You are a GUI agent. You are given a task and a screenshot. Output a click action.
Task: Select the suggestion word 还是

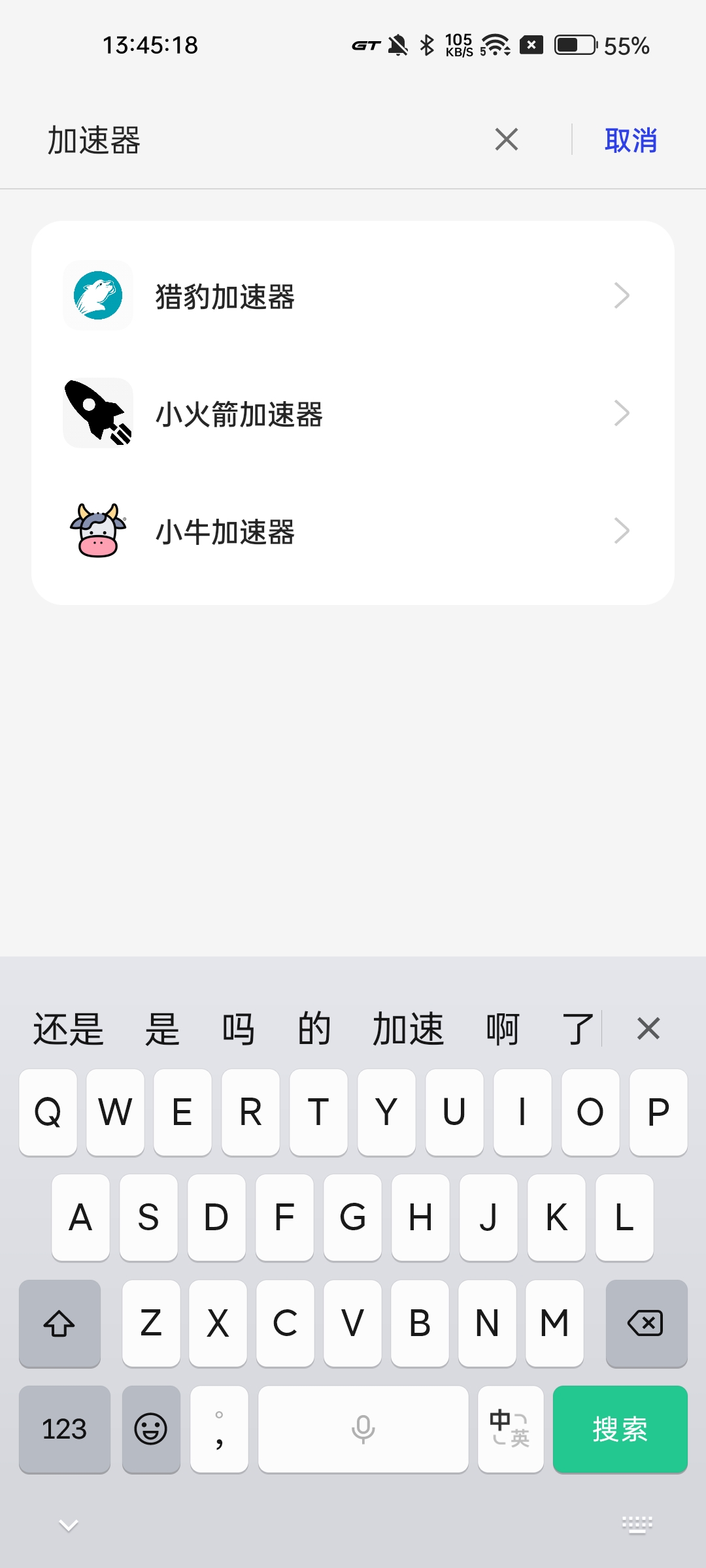pos(69,1028)
